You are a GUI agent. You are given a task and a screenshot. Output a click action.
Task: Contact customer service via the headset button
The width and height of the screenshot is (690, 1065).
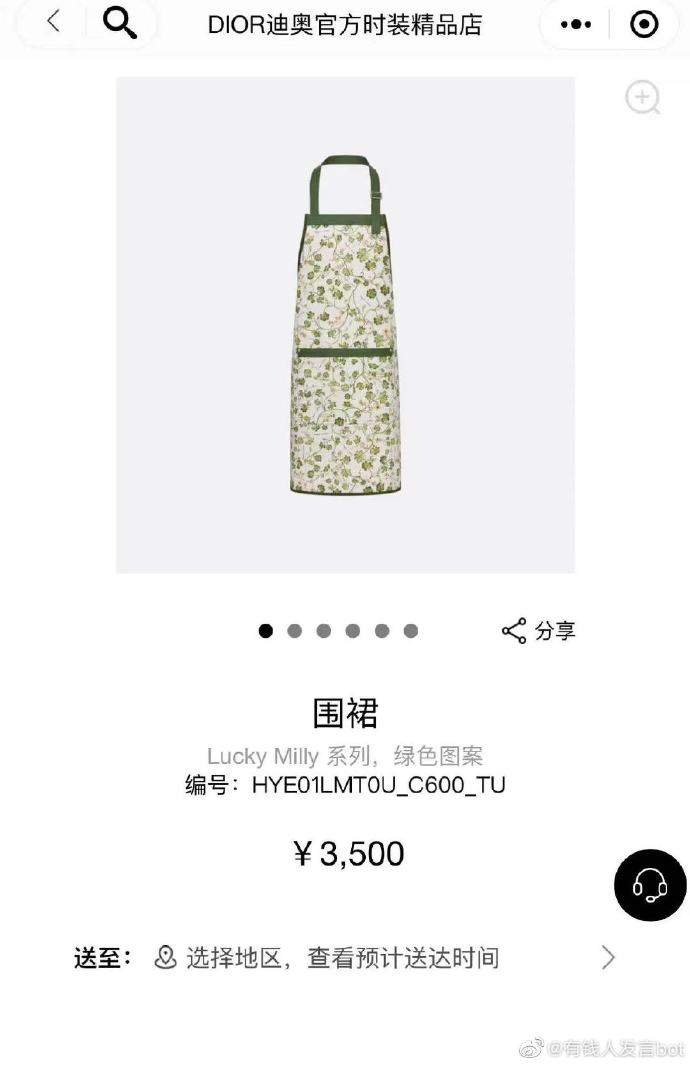(650, 885)
